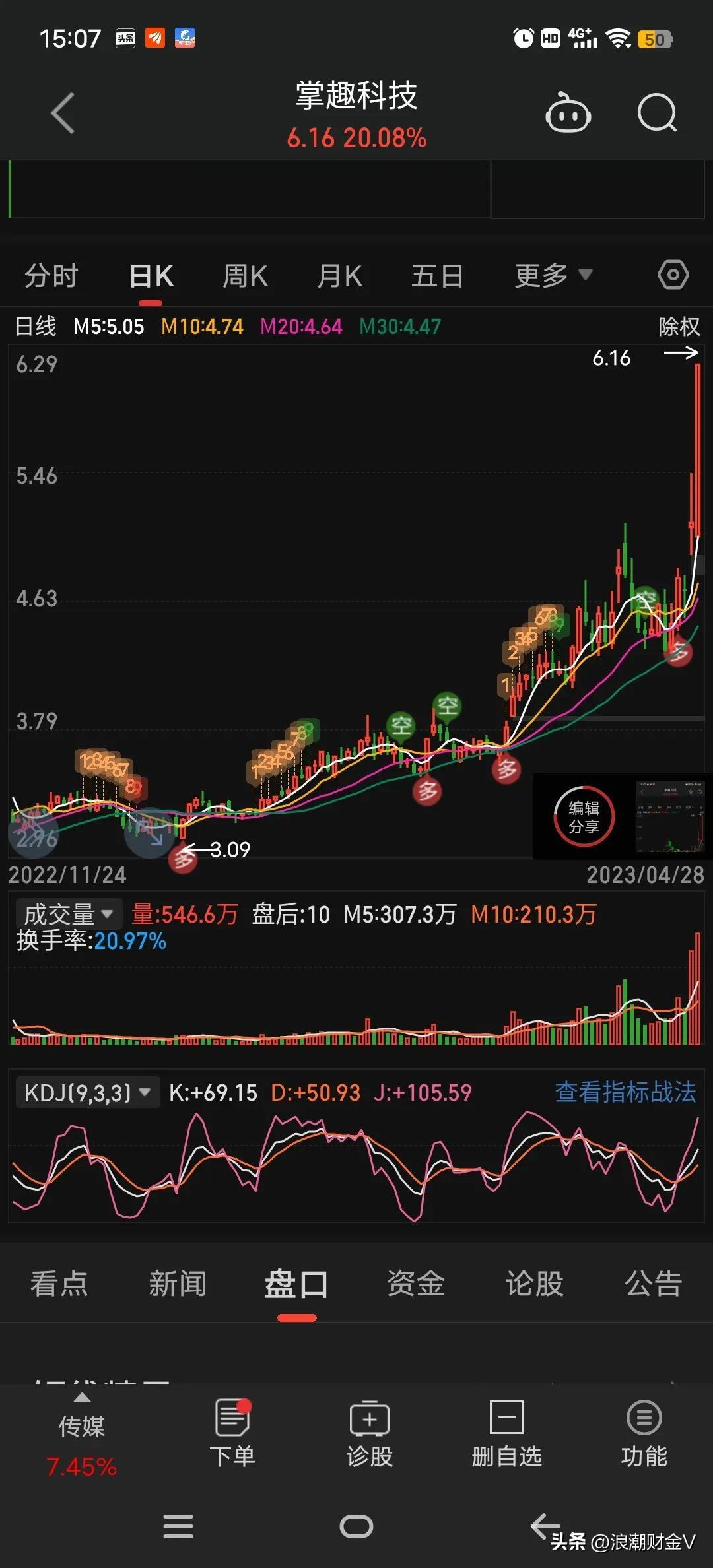This screenshot has width=713, height=1568.
Task: Open the 成交量 indicator dropdown
Action: [68, 913]
